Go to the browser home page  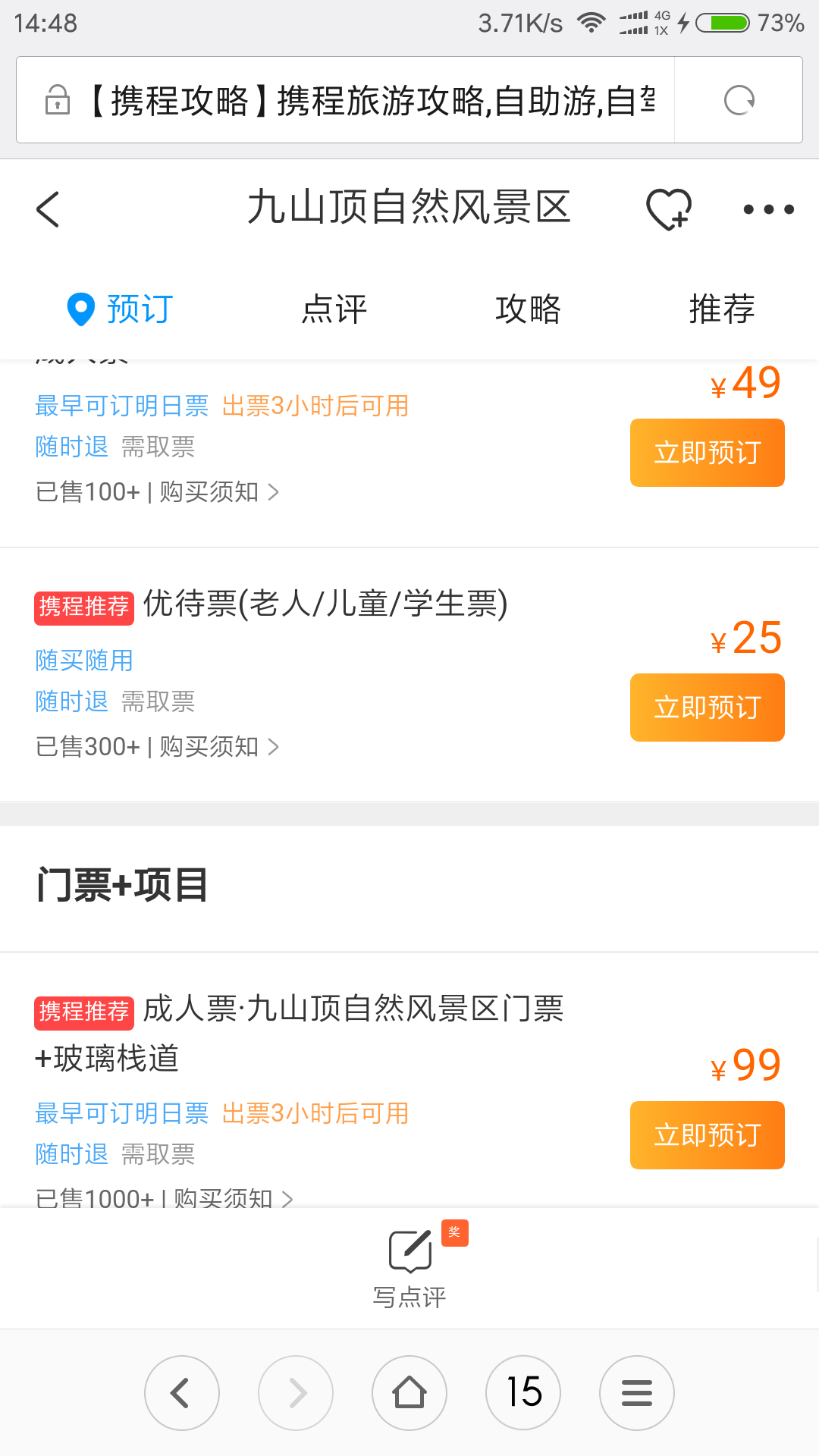tap(409, 1393)
